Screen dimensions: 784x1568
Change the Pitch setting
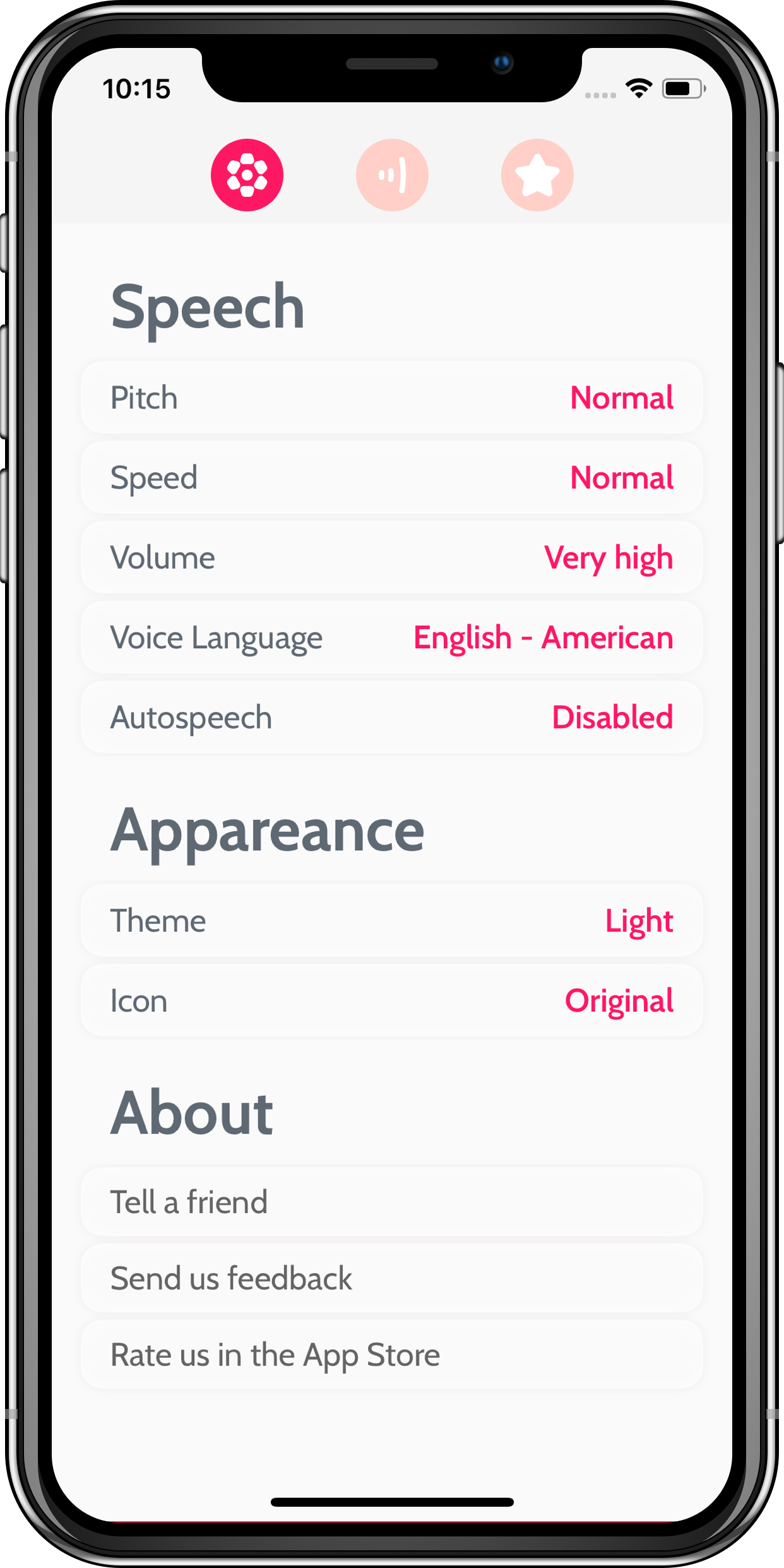[392, 398]
